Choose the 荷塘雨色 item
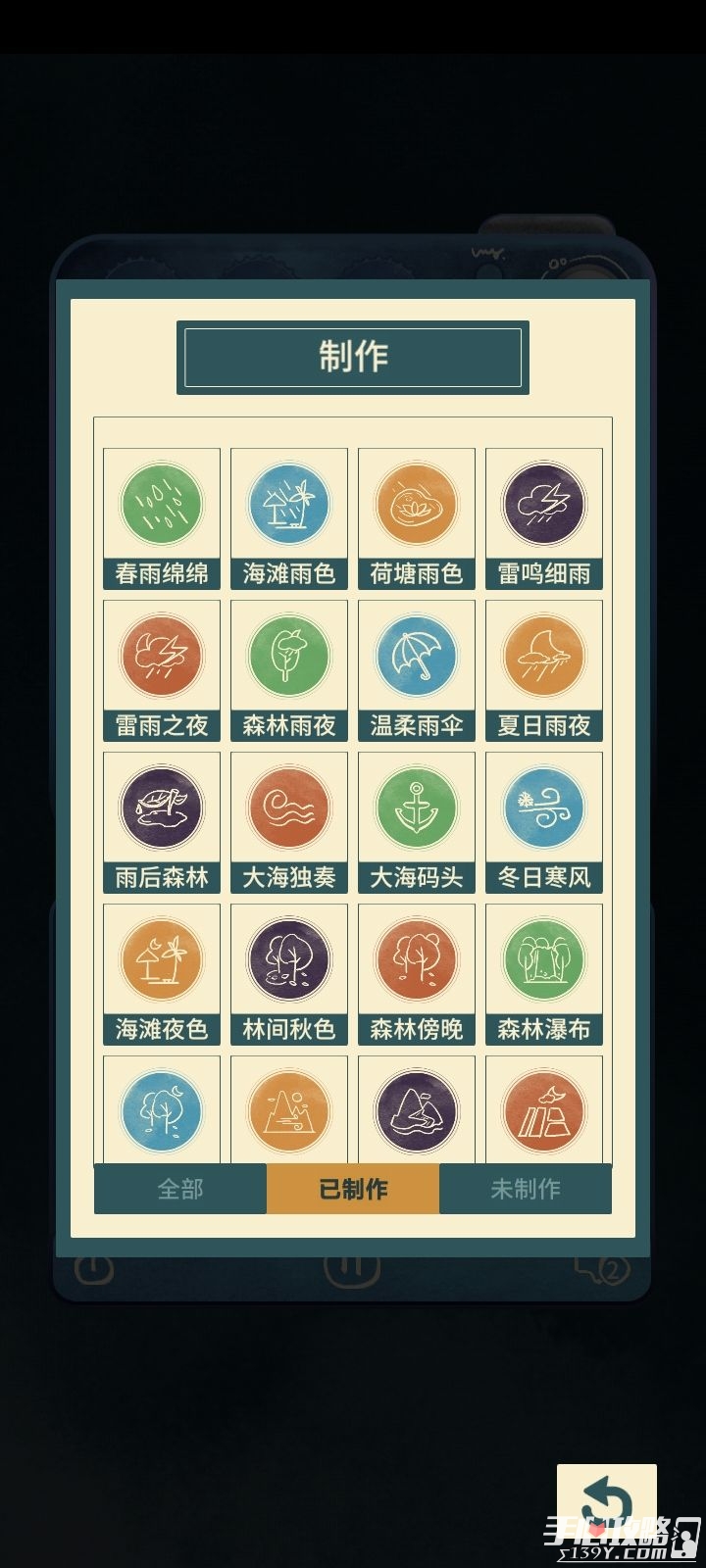 pos(417,517)
